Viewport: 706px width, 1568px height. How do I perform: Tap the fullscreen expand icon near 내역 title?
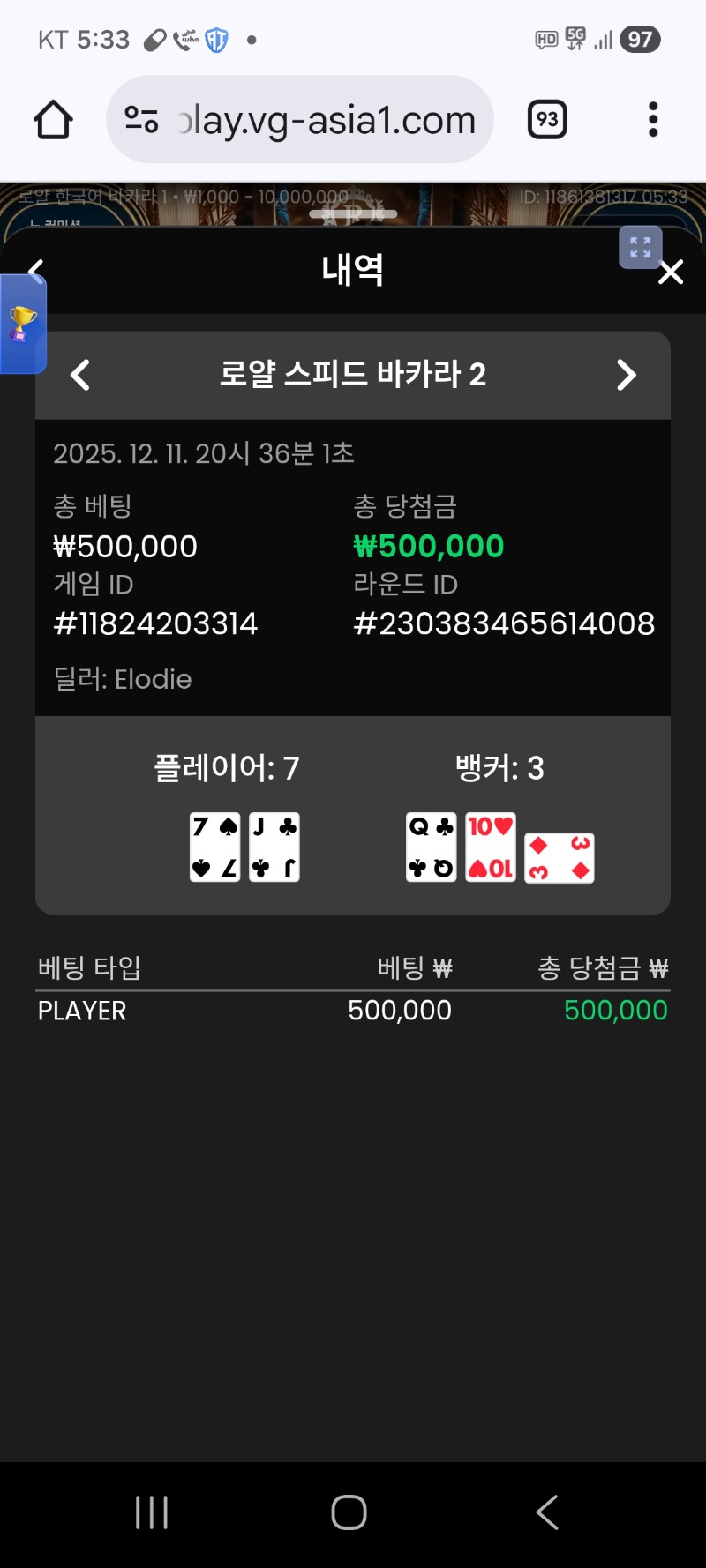click(641, 248)
